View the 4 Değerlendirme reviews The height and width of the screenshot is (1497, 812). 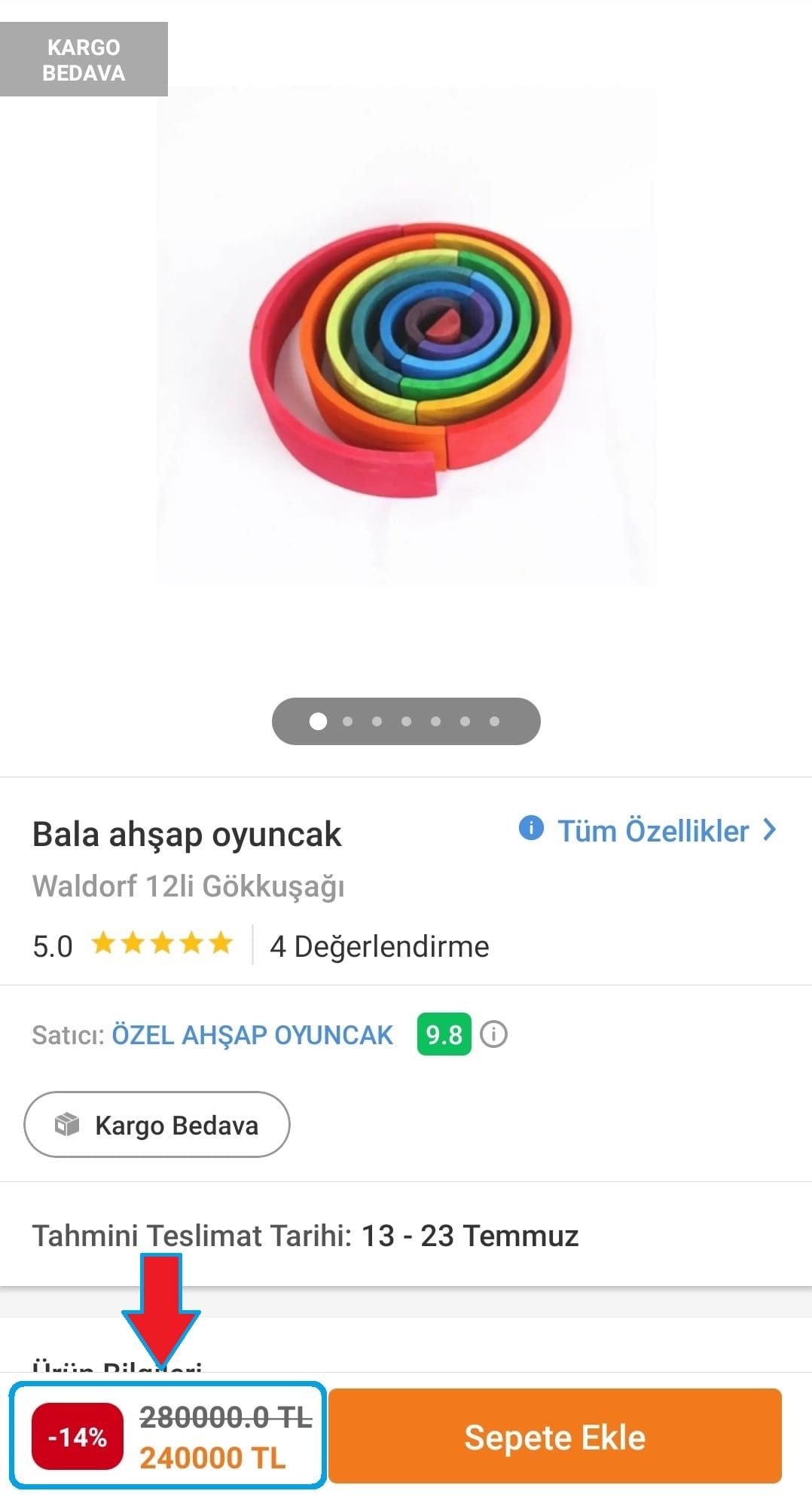pyautogui.click(x=379, y=946)
